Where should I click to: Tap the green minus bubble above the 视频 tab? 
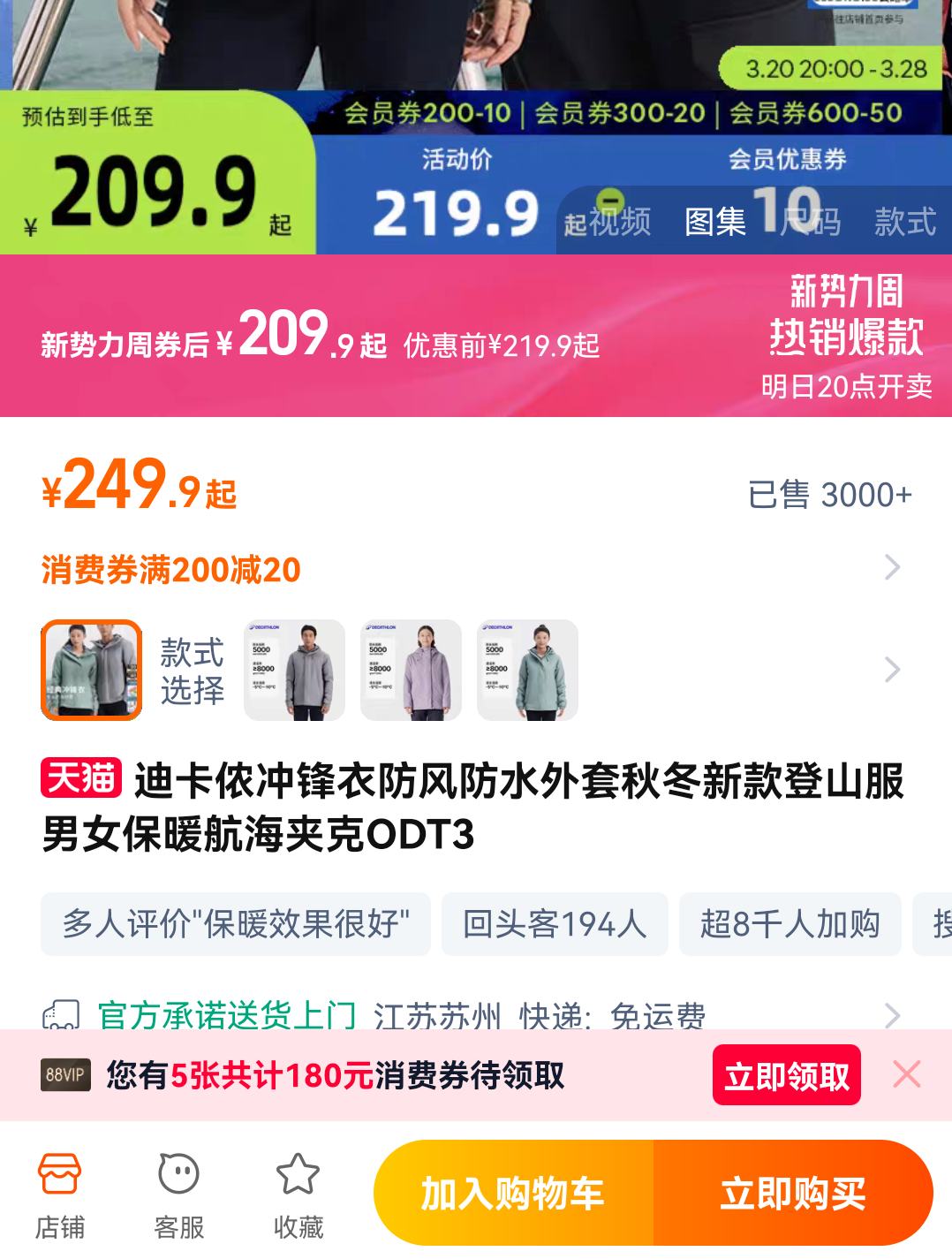pos(608,201)
